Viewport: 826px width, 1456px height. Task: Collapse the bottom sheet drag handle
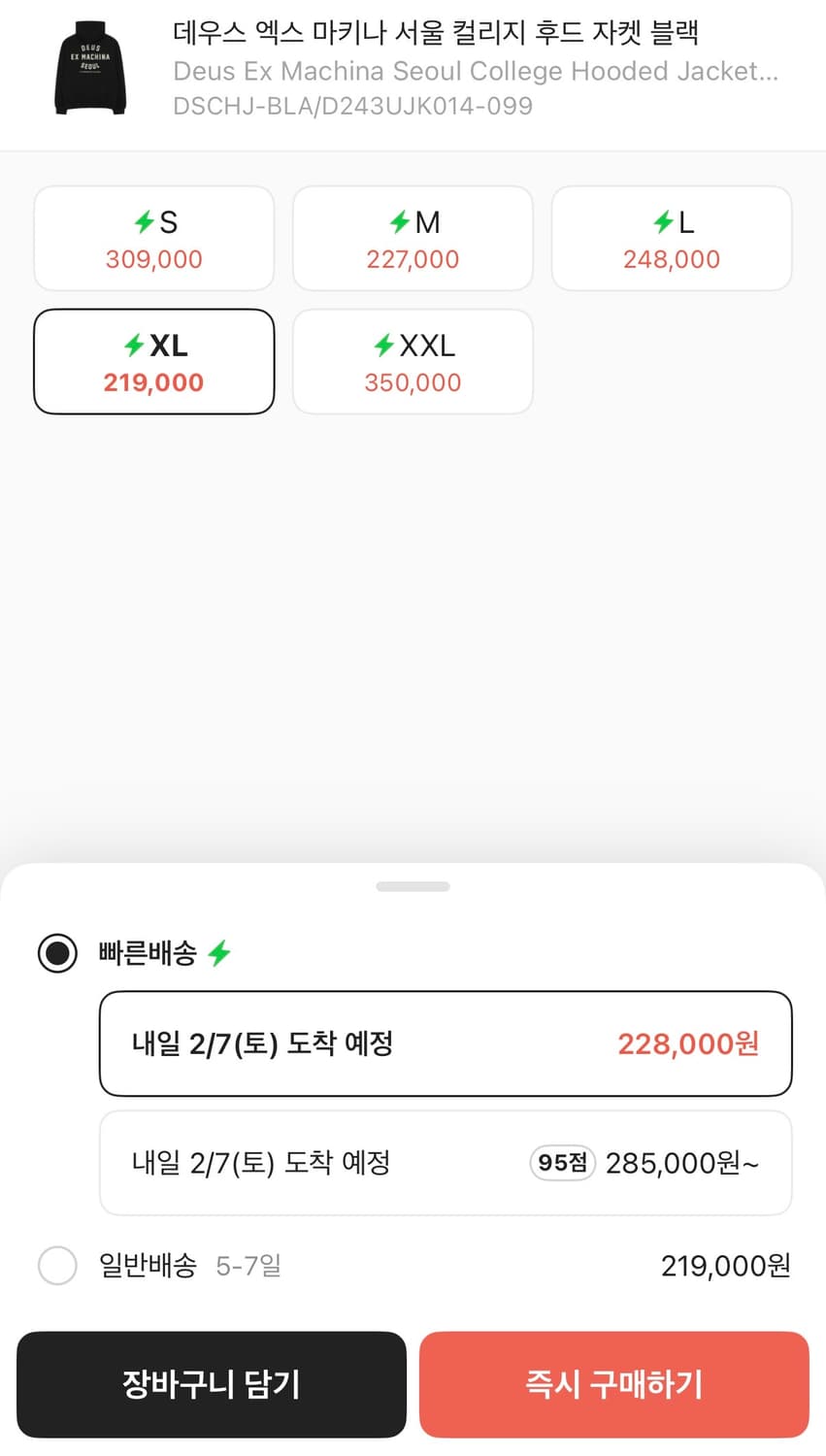[x=413, y=885]
